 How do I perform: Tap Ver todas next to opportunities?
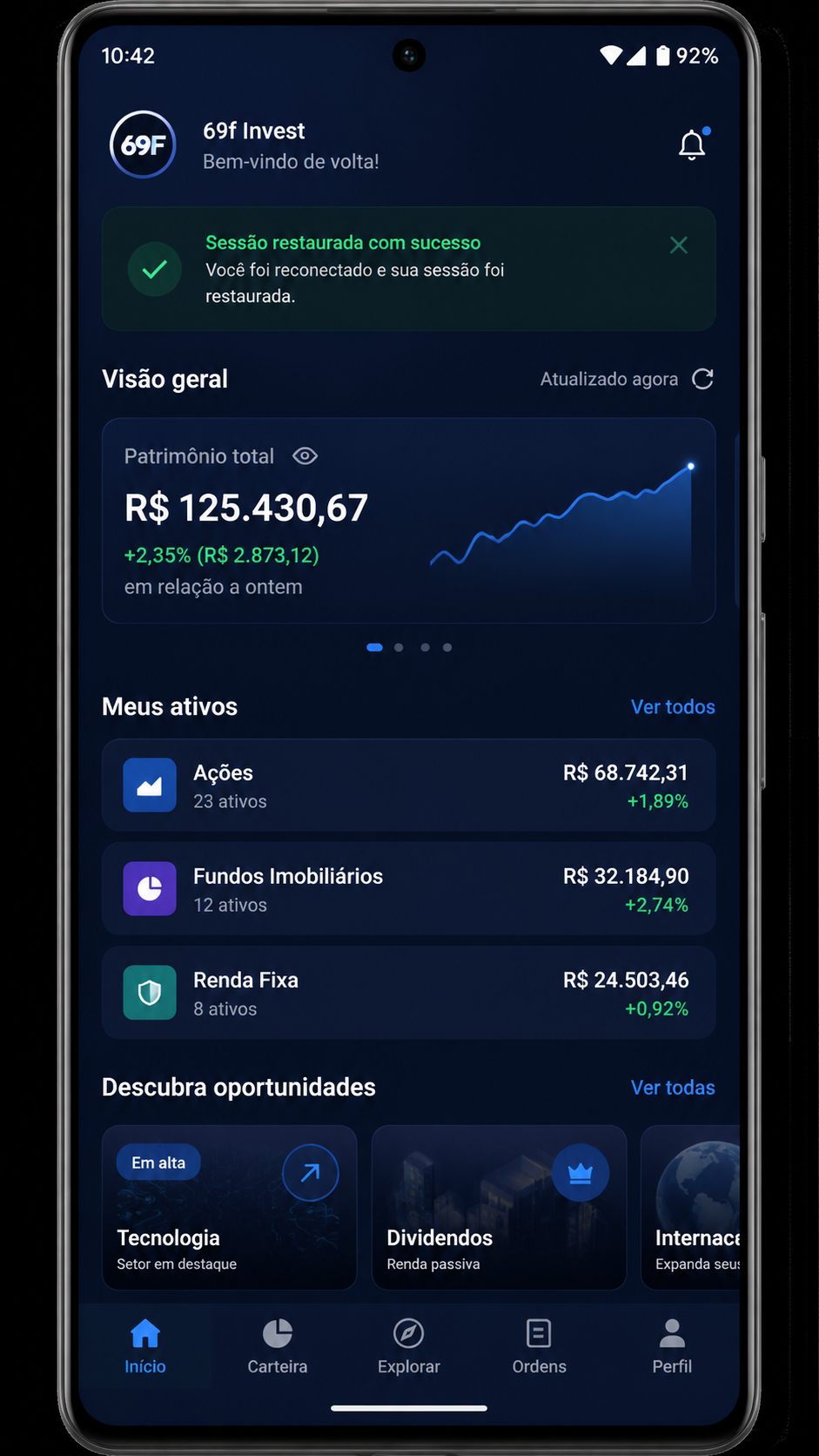click(673, 1088)
